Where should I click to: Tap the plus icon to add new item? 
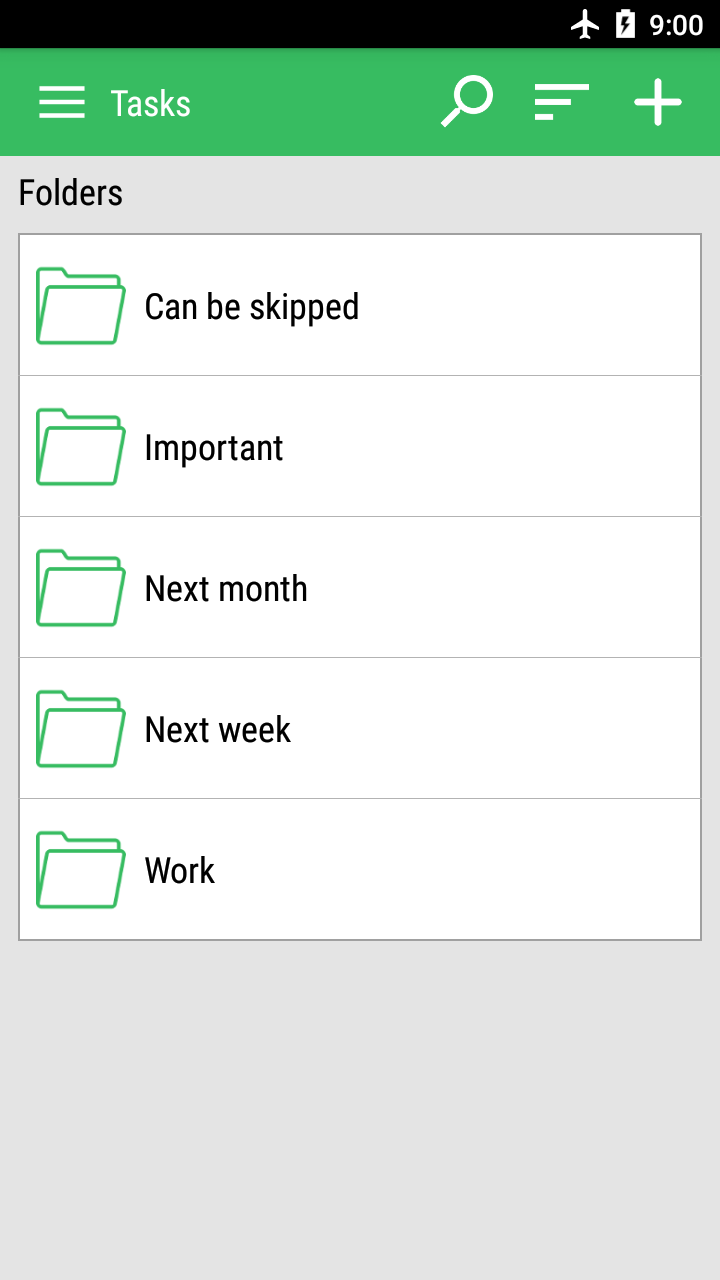click(x=657, y=101)
